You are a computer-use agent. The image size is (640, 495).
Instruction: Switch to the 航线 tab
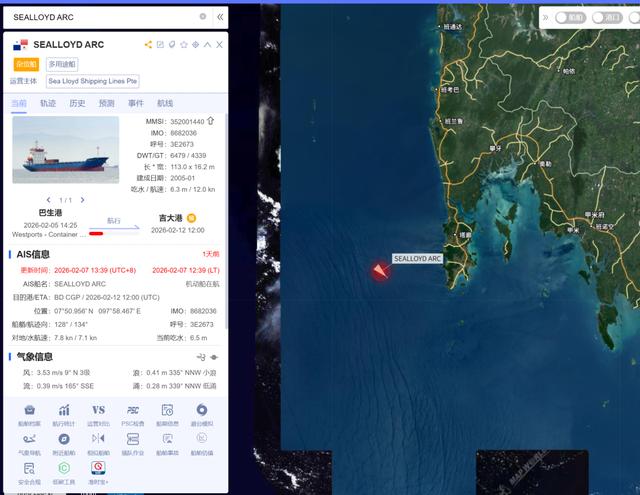tap(165, 103)
